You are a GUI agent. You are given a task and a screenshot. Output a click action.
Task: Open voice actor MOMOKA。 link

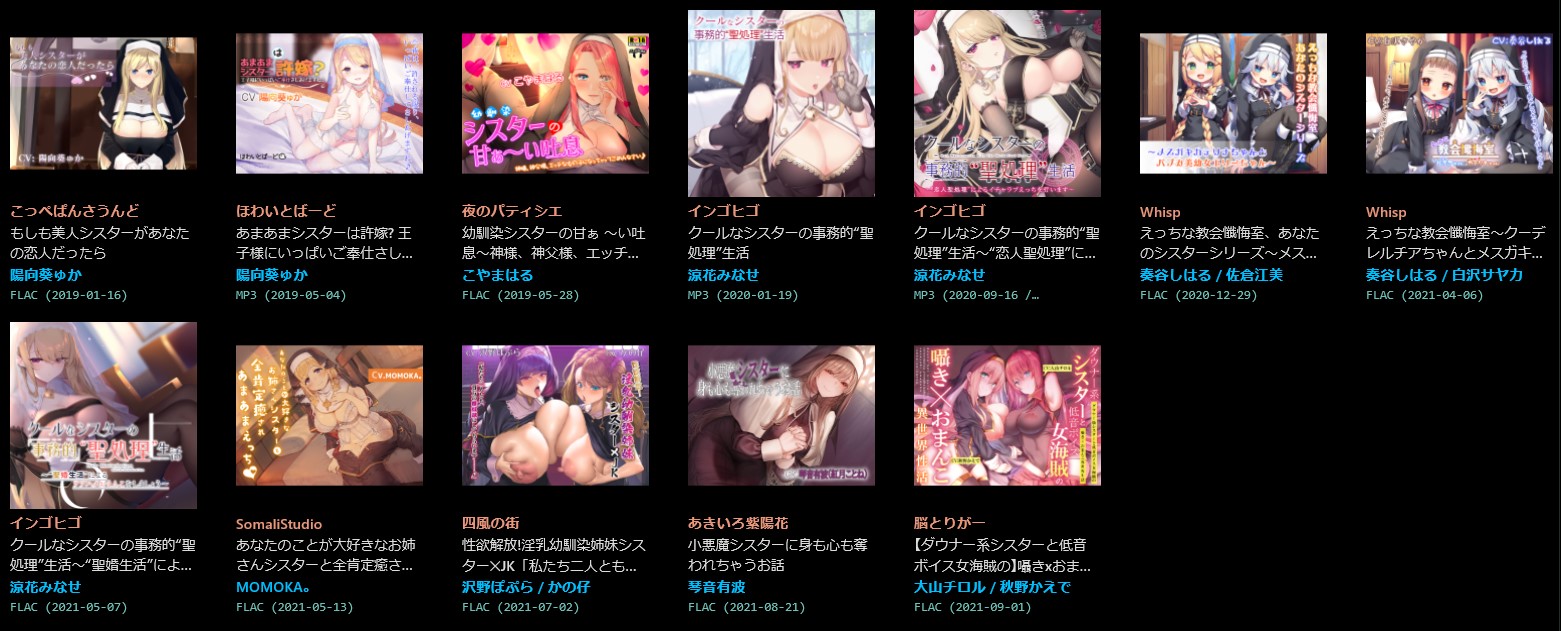pyautogui.click(x=275, y=587)
